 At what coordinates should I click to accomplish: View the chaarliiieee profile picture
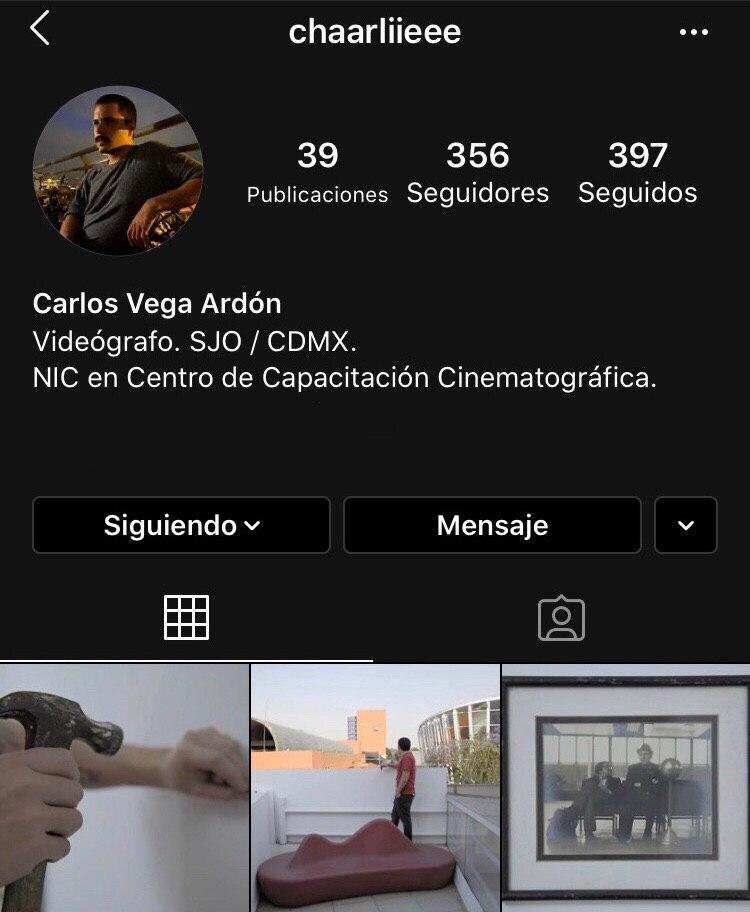118,170
